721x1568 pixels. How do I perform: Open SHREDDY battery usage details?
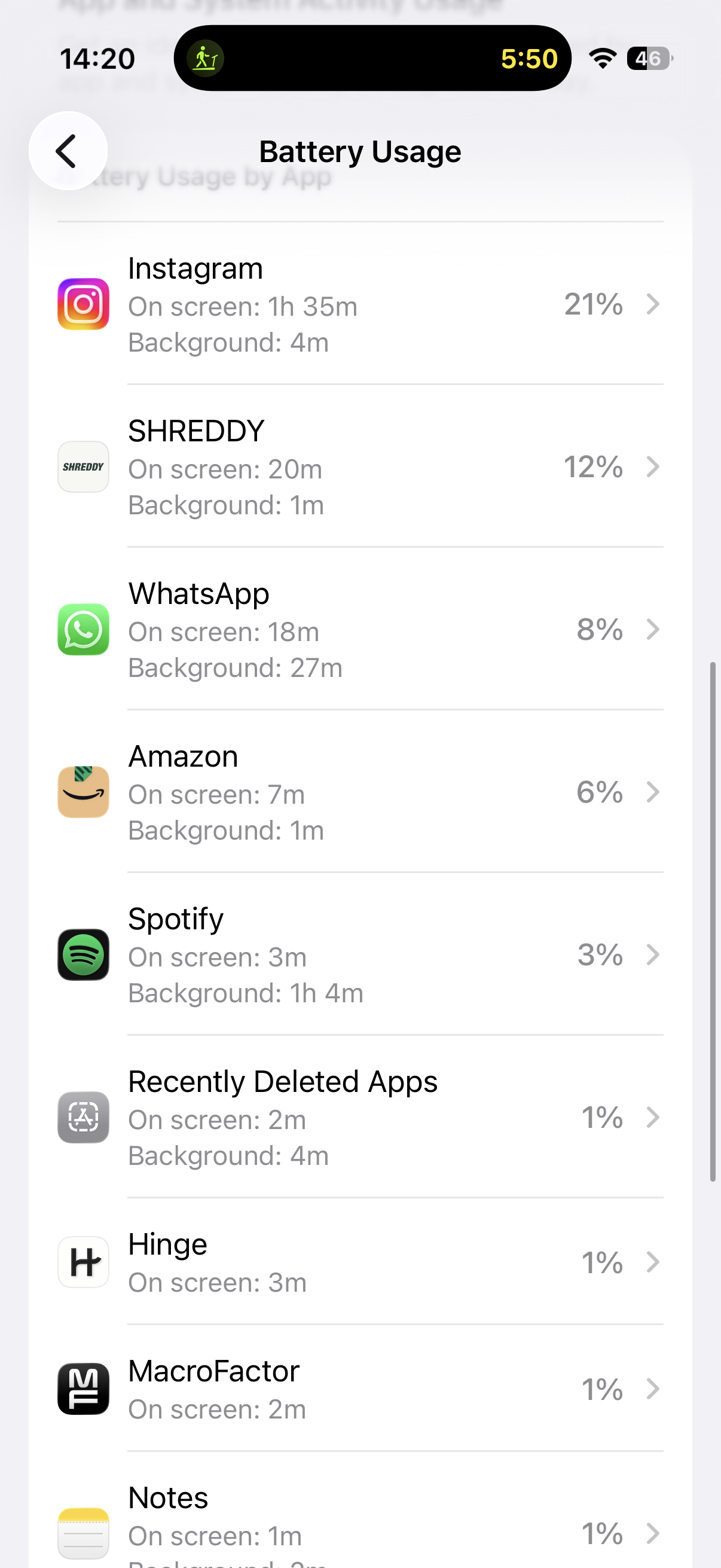[x=360, y=467]
